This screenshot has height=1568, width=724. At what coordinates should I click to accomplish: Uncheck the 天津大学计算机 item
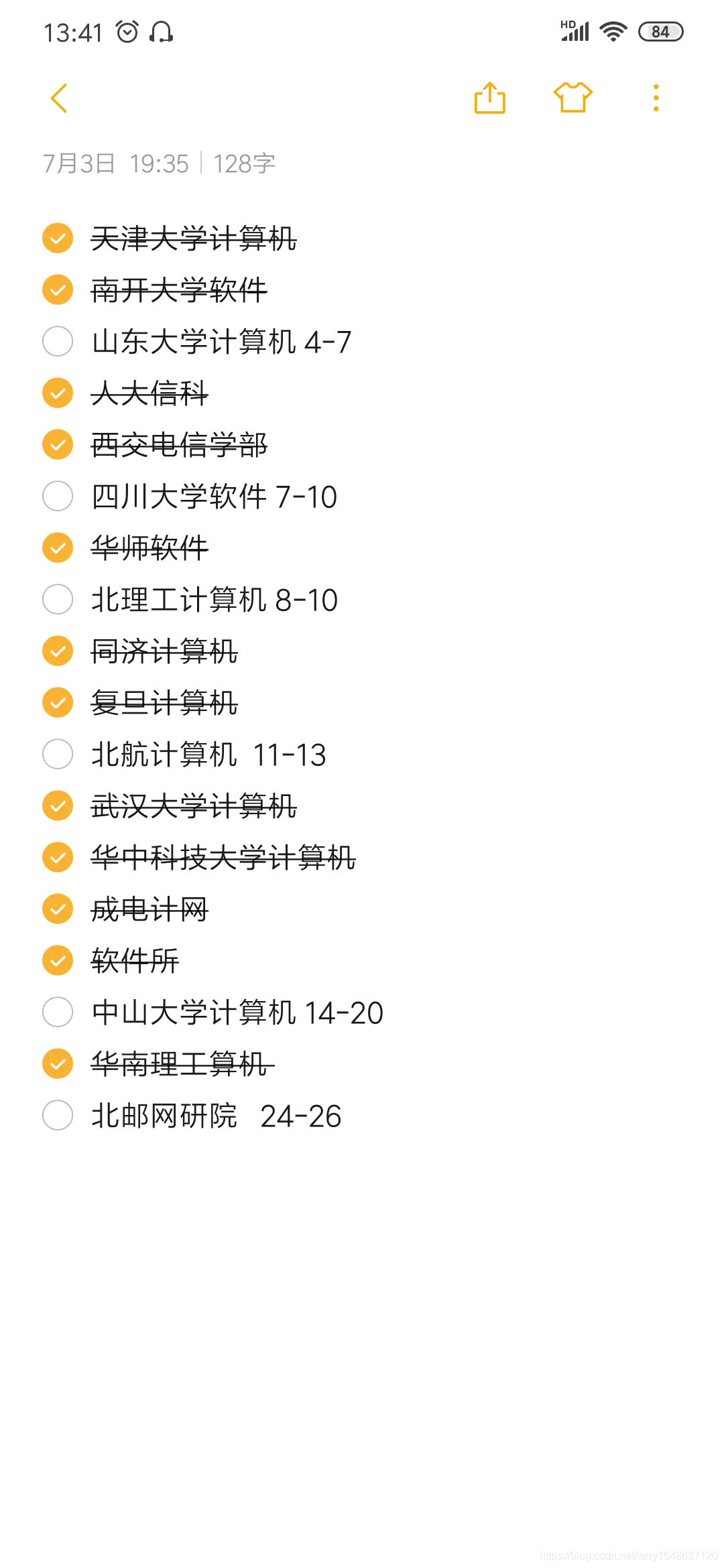(x=58, y=238)
